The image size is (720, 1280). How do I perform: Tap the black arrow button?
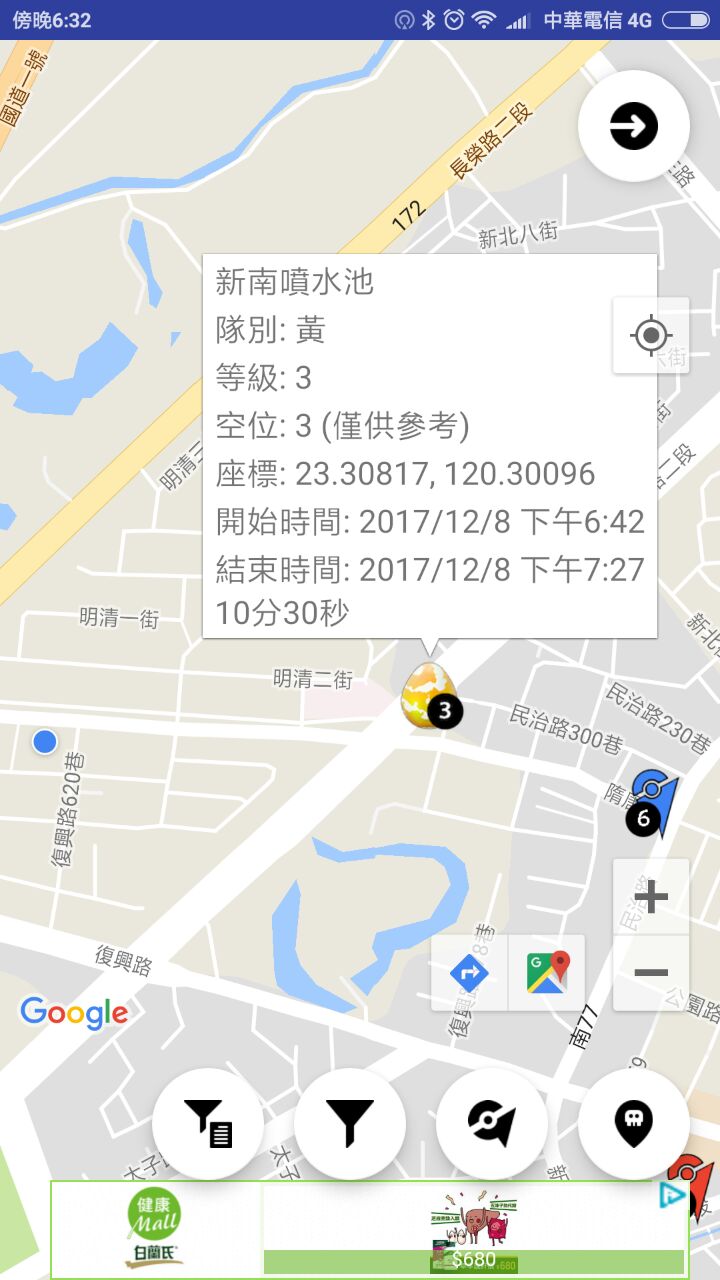[634, 127]
